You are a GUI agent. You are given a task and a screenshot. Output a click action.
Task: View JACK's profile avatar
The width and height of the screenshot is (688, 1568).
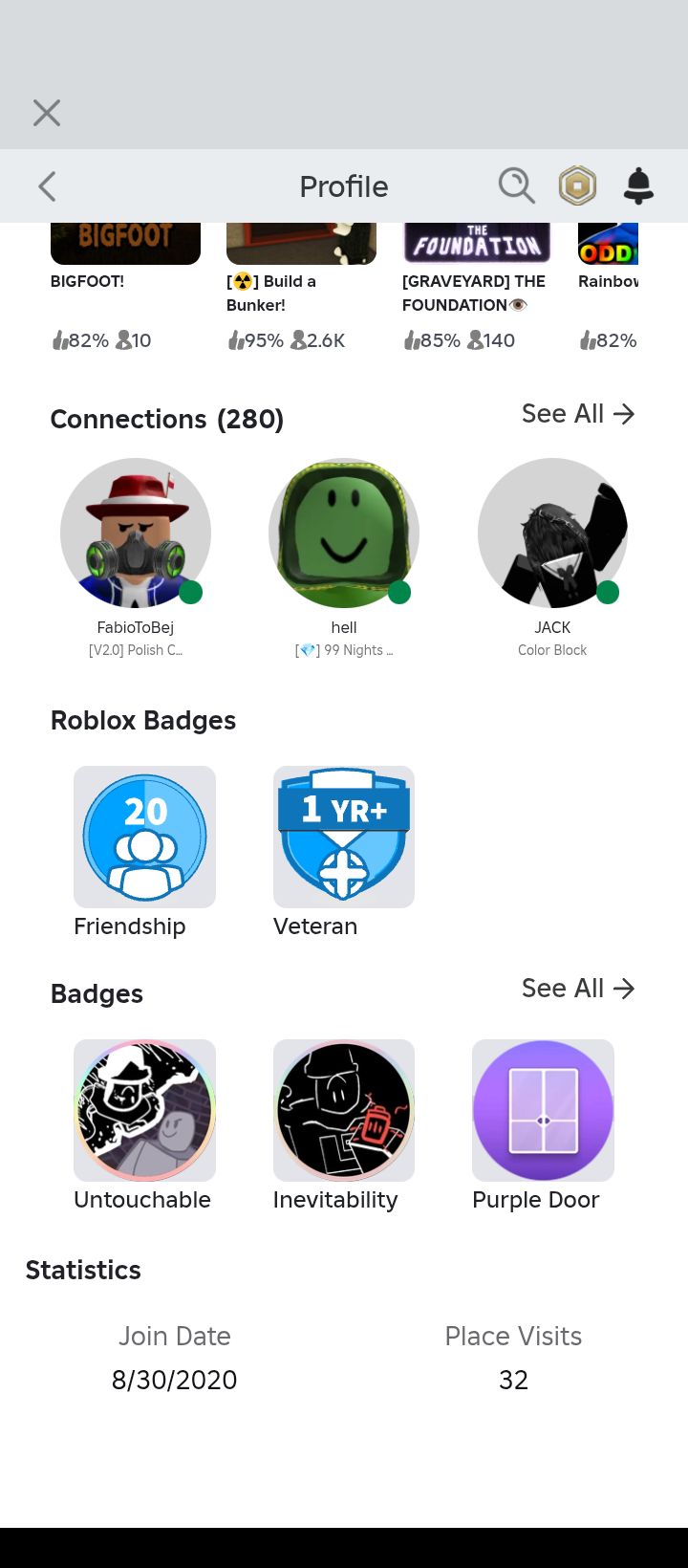pyautogui.click(x=552, y=533)
